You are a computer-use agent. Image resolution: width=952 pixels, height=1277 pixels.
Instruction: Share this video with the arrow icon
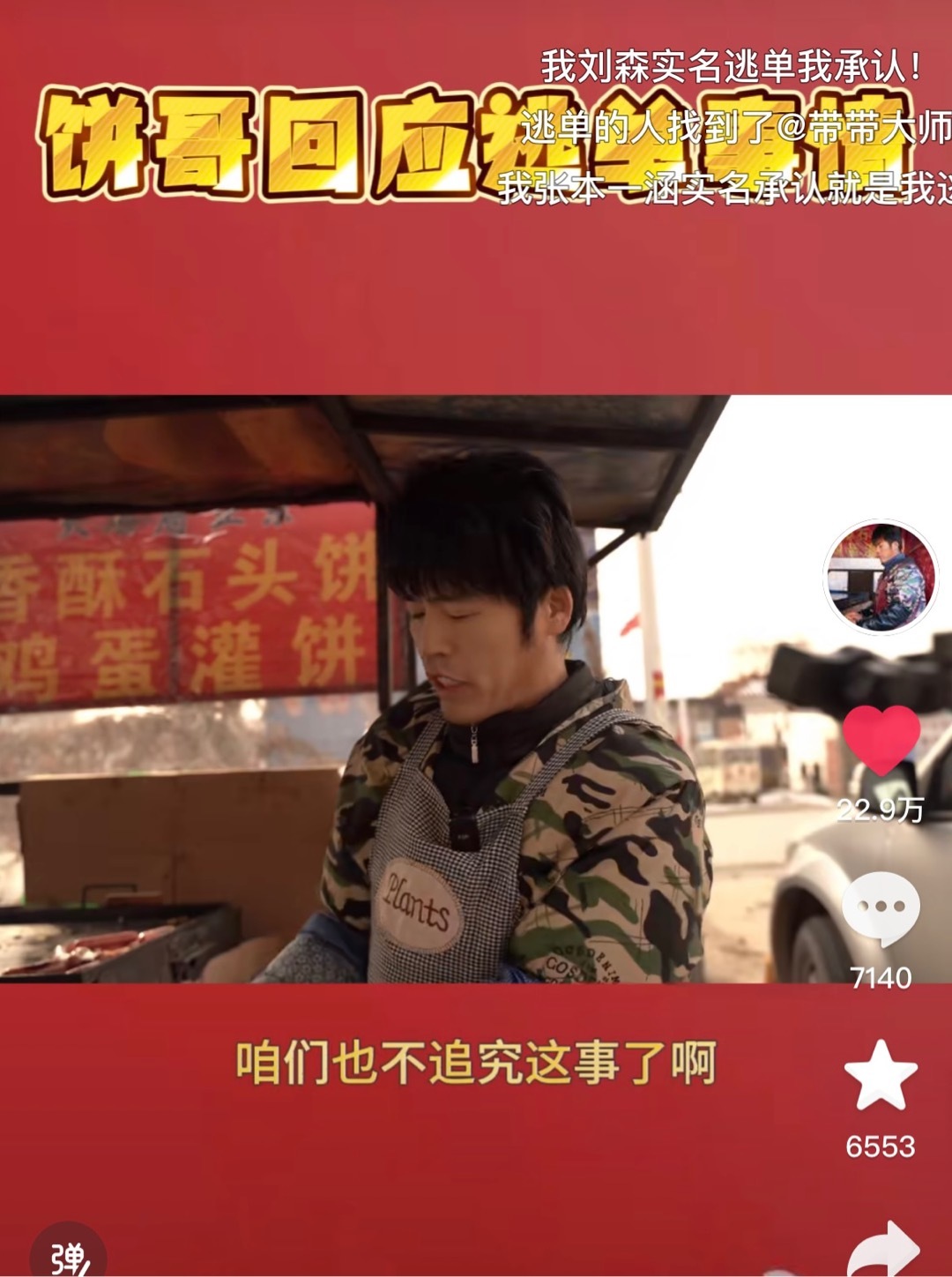point(884,1248)
